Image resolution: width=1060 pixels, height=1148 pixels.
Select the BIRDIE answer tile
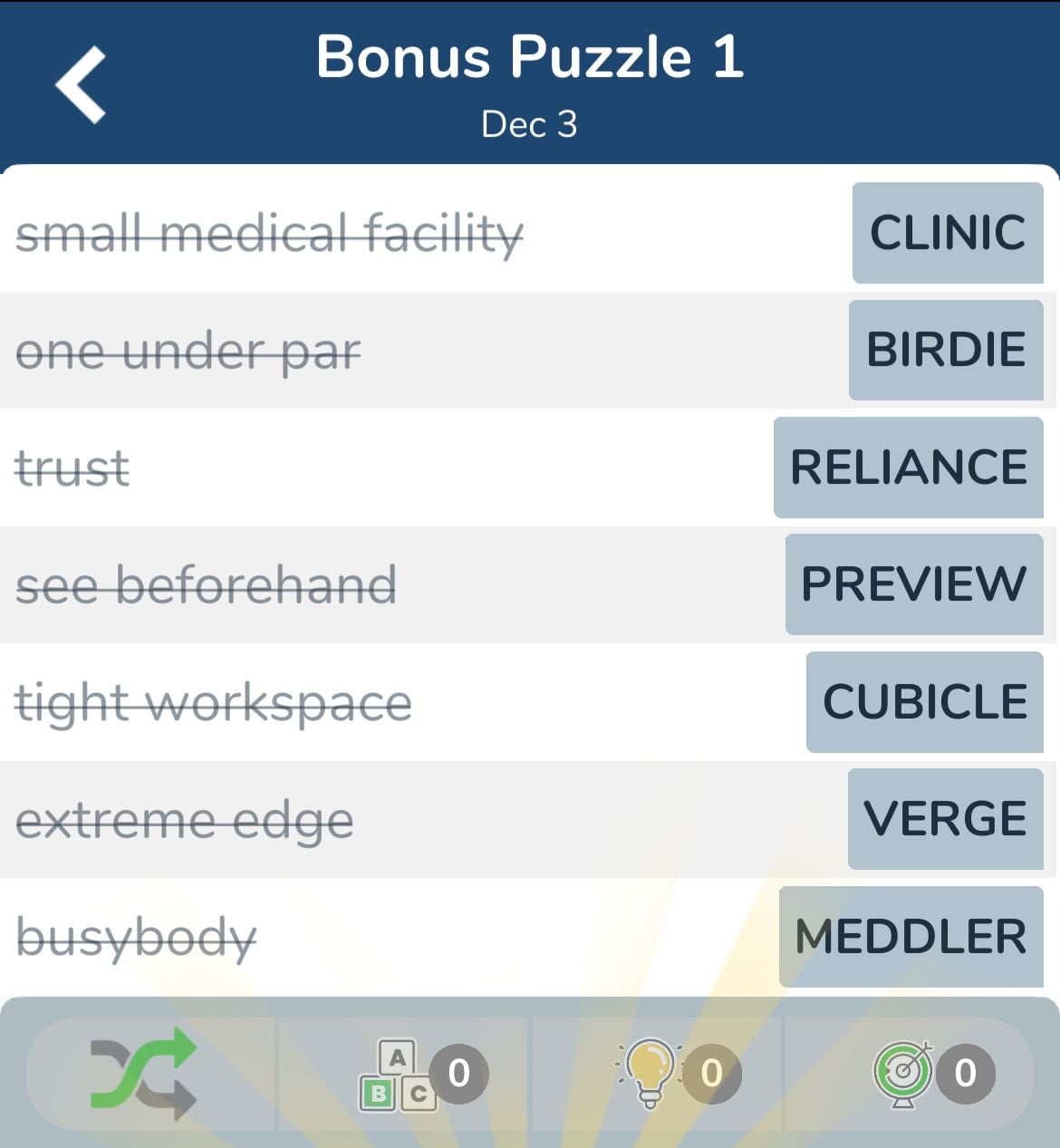pos(946,350)
